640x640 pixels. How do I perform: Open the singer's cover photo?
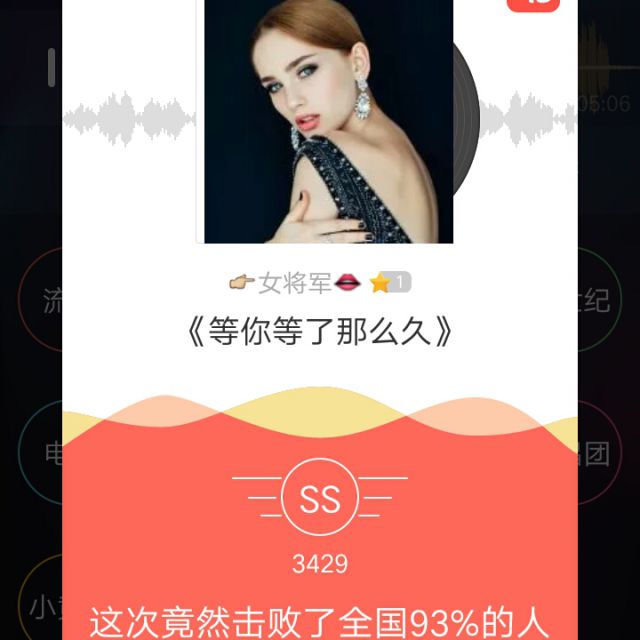click(328, 120)
